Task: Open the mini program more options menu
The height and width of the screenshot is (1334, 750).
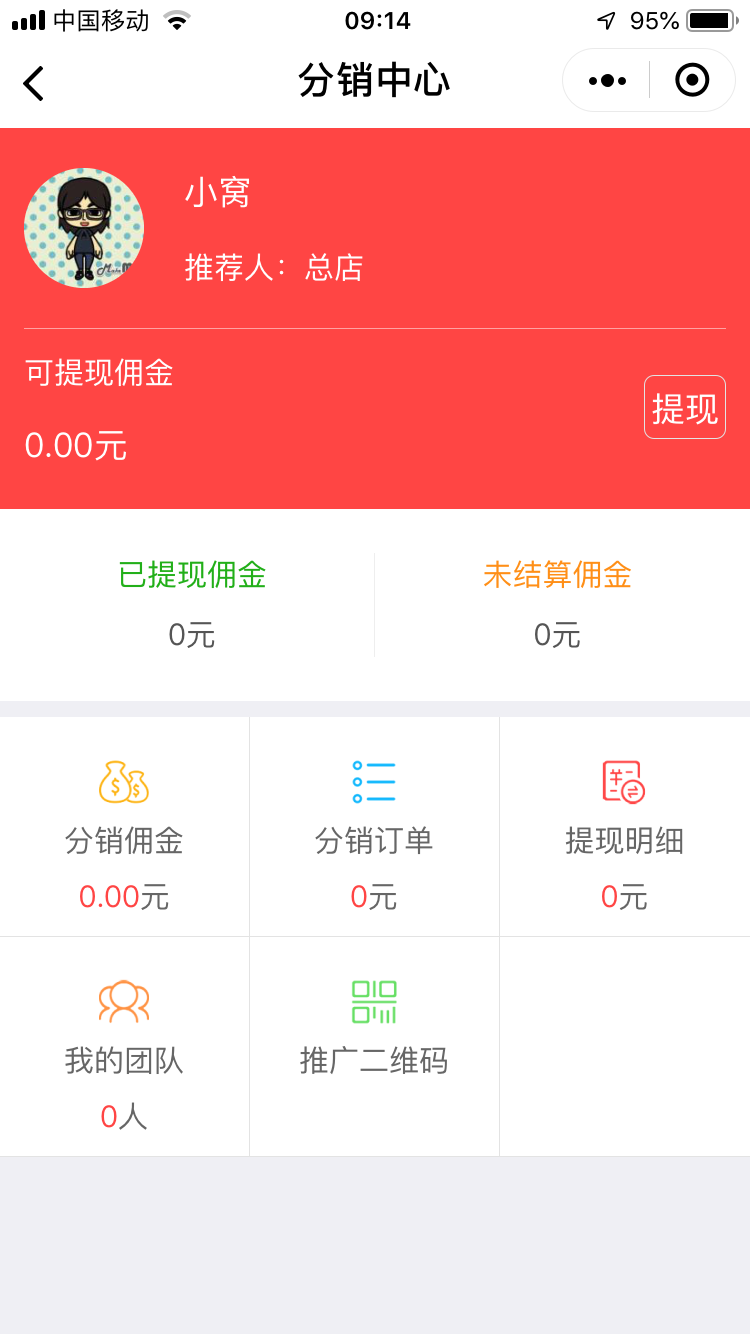Action: pos(607,81)
